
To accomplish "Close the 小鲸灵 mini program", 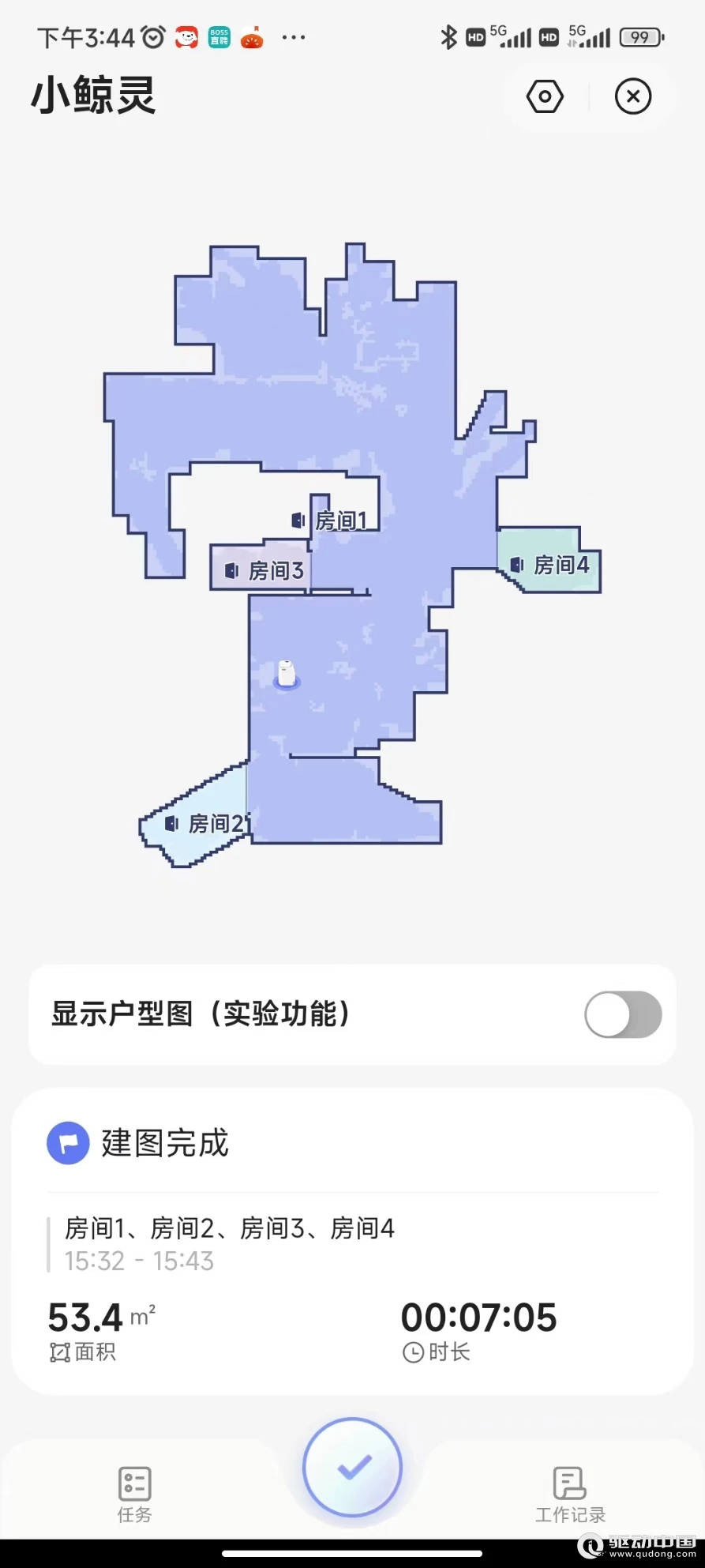I will [632, 97].
